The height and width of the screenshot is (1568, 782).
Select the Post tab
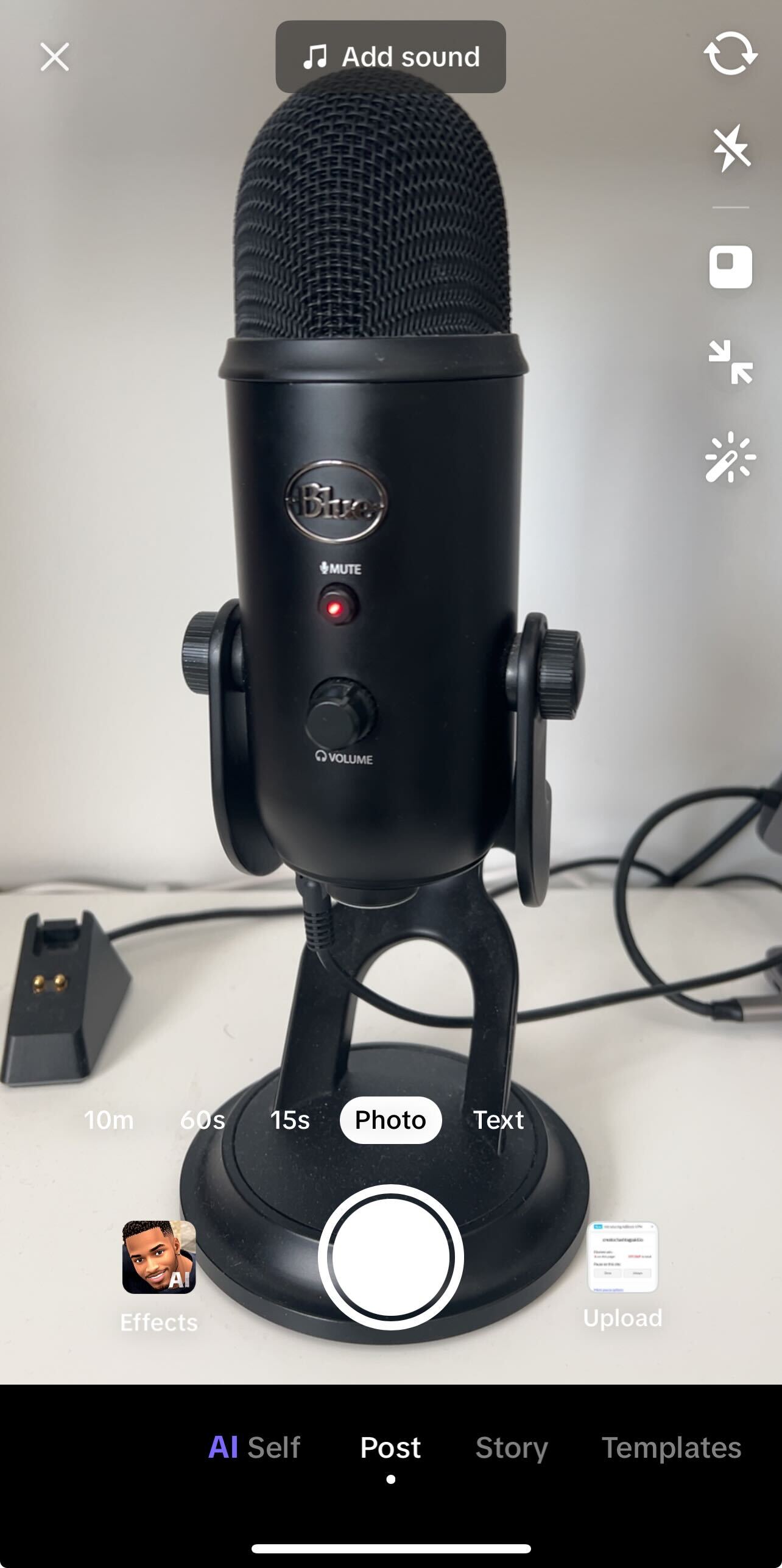[x=390, y=1447]
